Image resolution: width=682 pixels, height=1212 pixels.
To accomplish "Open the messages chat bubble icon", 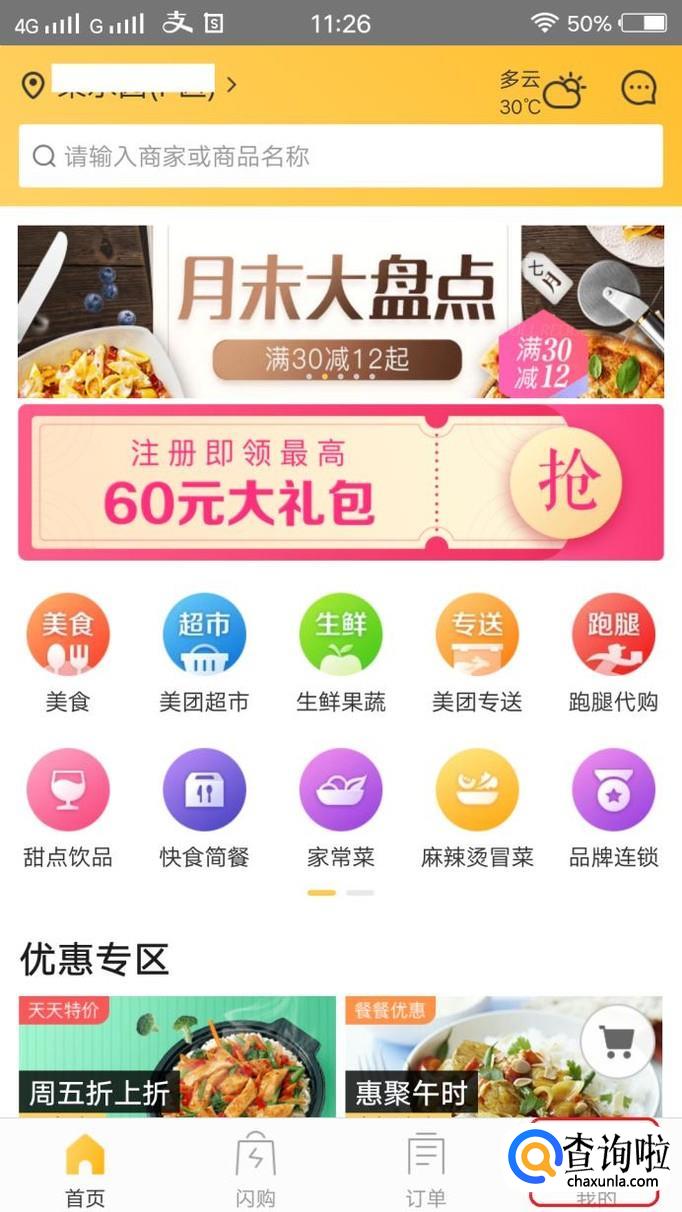I will (x=638, y=88).
